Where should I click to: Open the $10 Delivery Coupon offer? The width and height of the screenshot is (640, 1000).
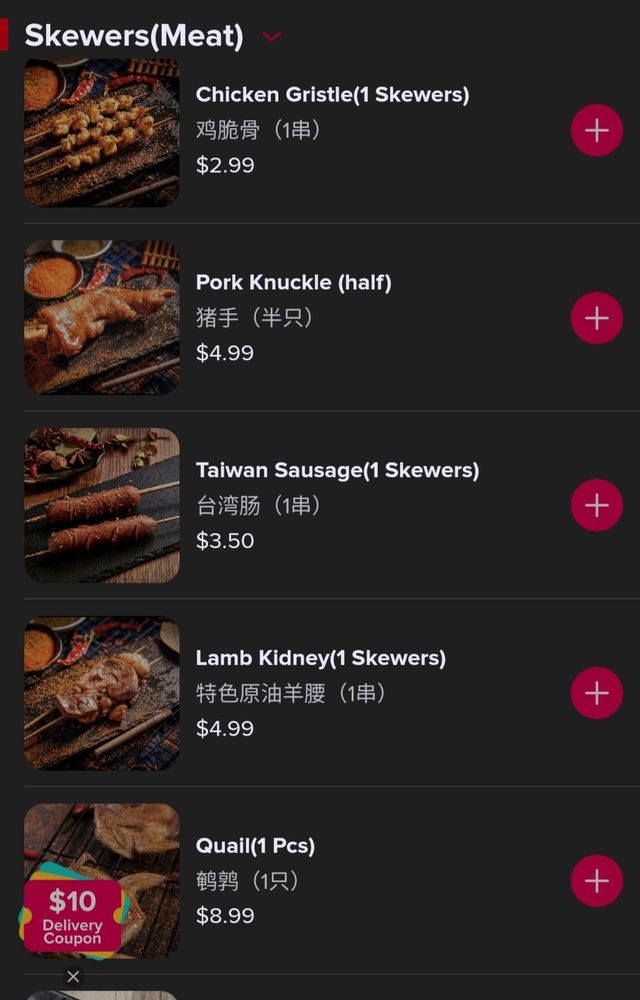coord(72,915)
